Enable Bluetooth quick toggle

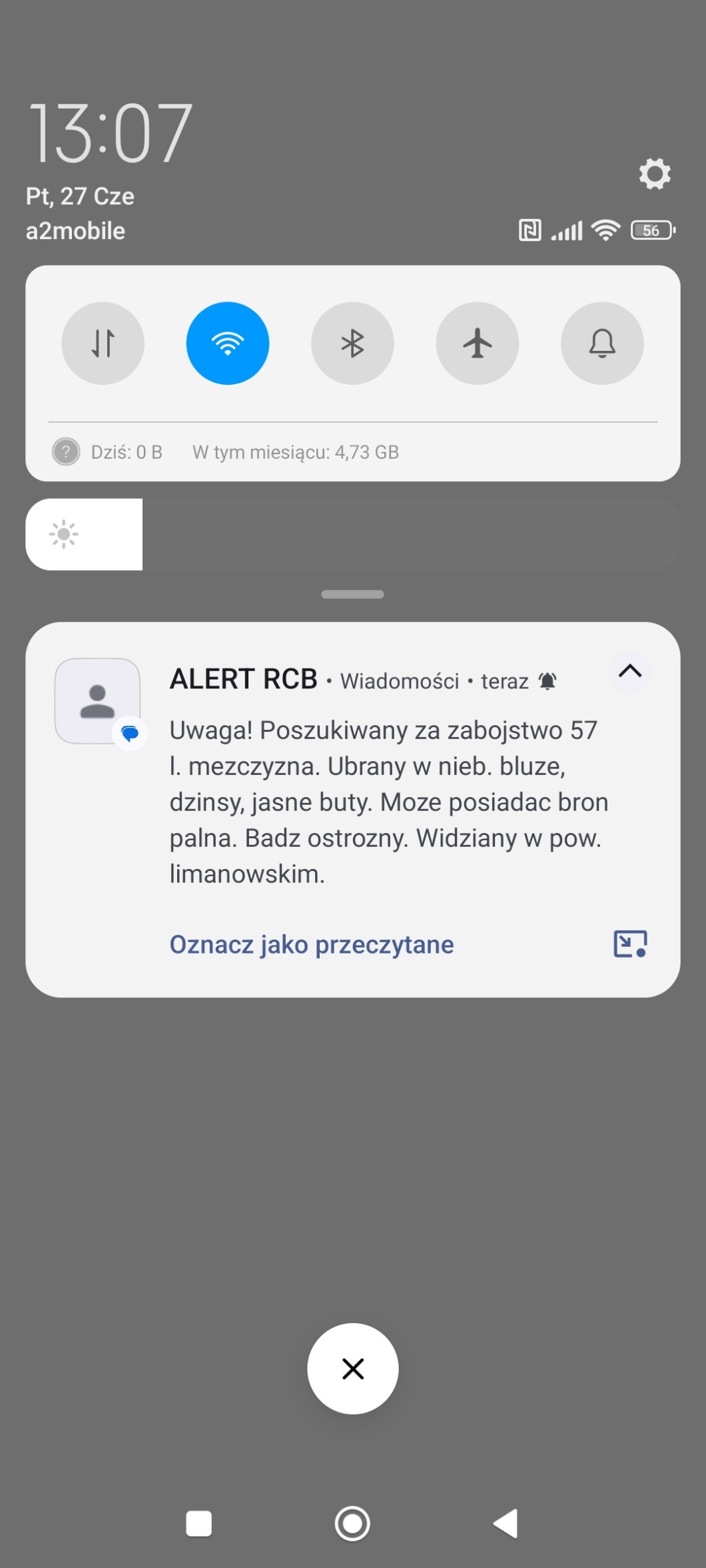(352, 344)
